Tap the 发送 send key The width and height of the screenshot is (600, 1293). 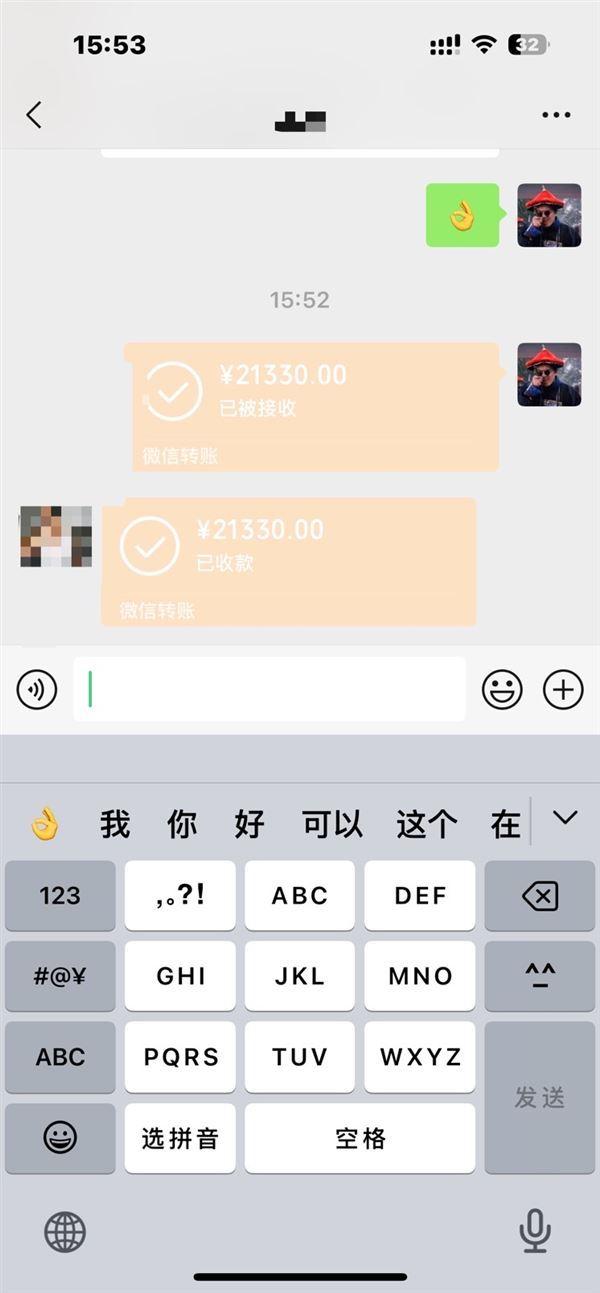click(x=540, y=1097)
